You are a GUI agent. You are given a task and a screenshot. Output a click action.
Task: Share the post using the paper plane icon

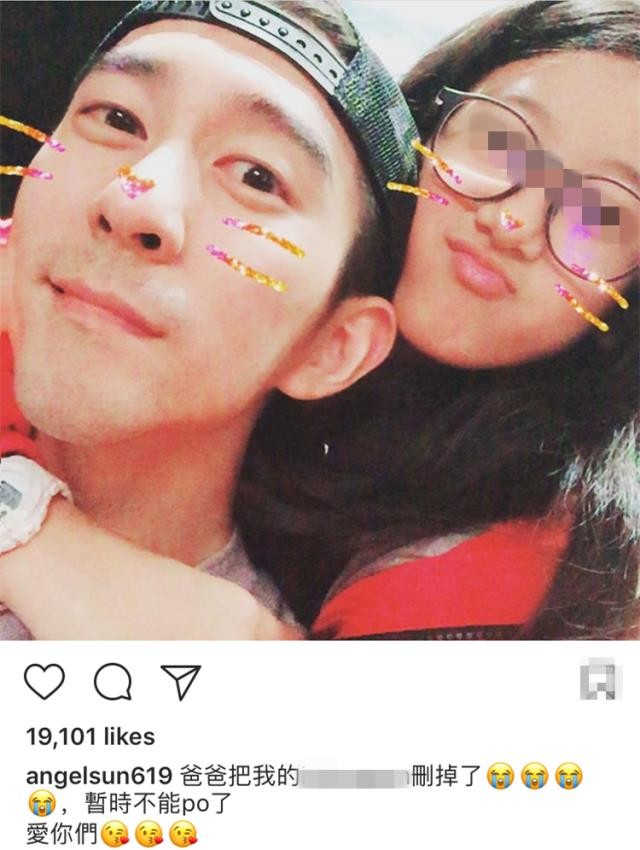[181, 682]
